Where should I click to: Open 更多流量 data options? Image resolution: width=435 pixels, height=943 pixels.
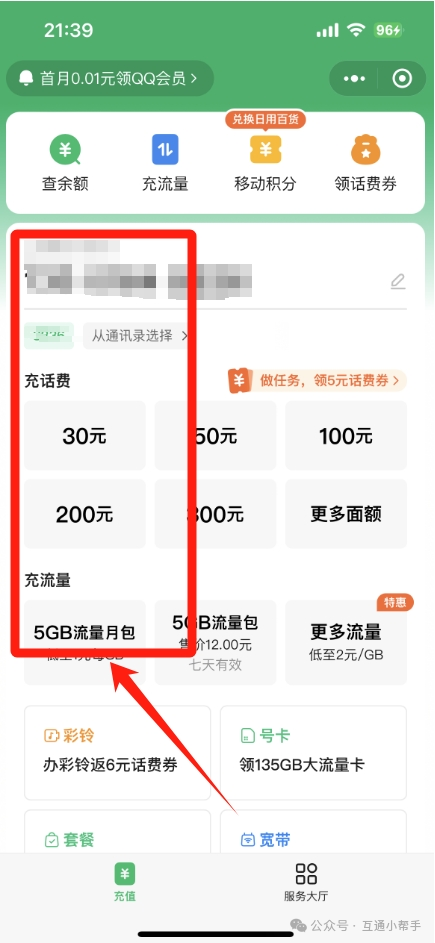click(346, 642)
